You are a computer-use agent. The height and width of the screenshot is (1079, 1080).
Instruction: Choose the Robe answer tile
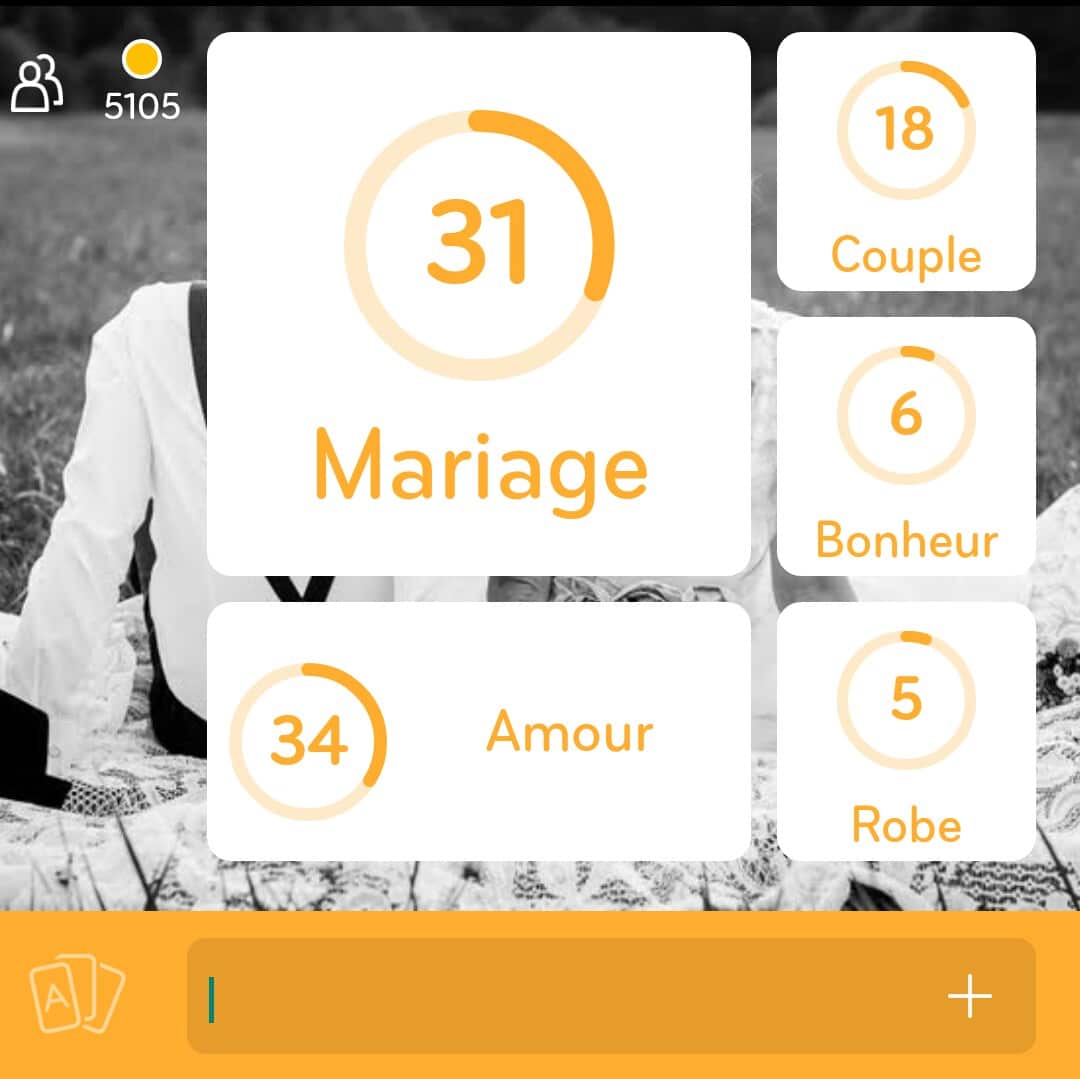click(906, 731)
